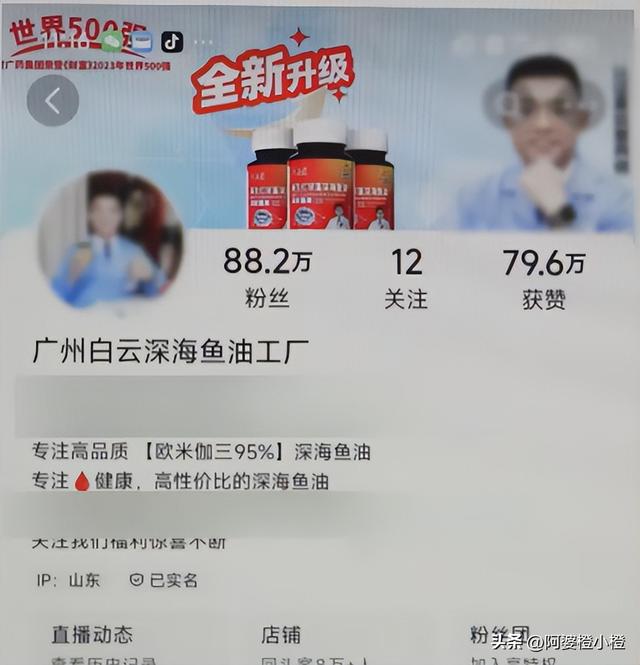The height and width of the screenshot is (665, 640).
Task: View the 88.2万 粉丝 followers list
Action: click(x=266, y=278)
